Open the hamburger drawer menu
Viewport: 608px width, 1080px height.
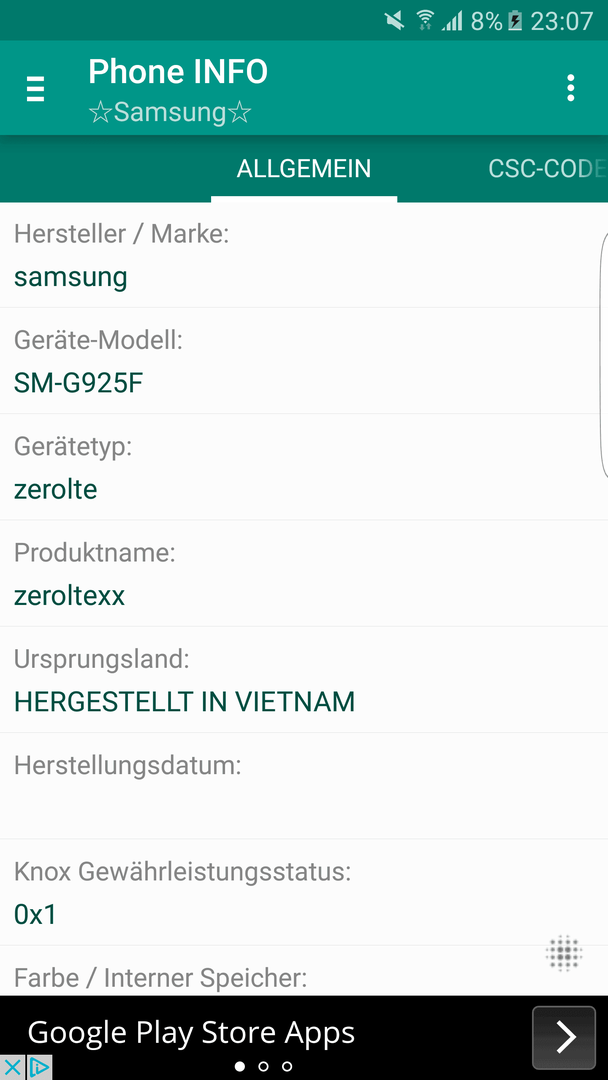pos(35,89)
